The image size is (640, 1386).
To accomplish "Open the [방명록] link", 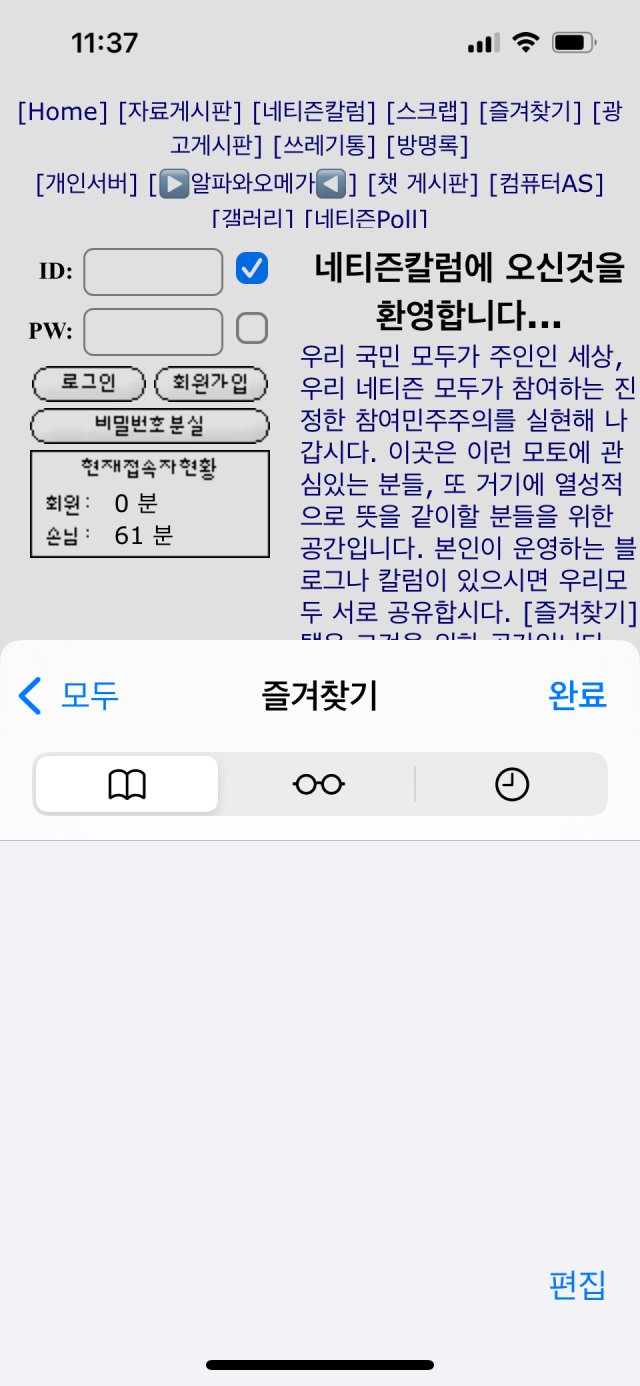I will tap(427, 146).
